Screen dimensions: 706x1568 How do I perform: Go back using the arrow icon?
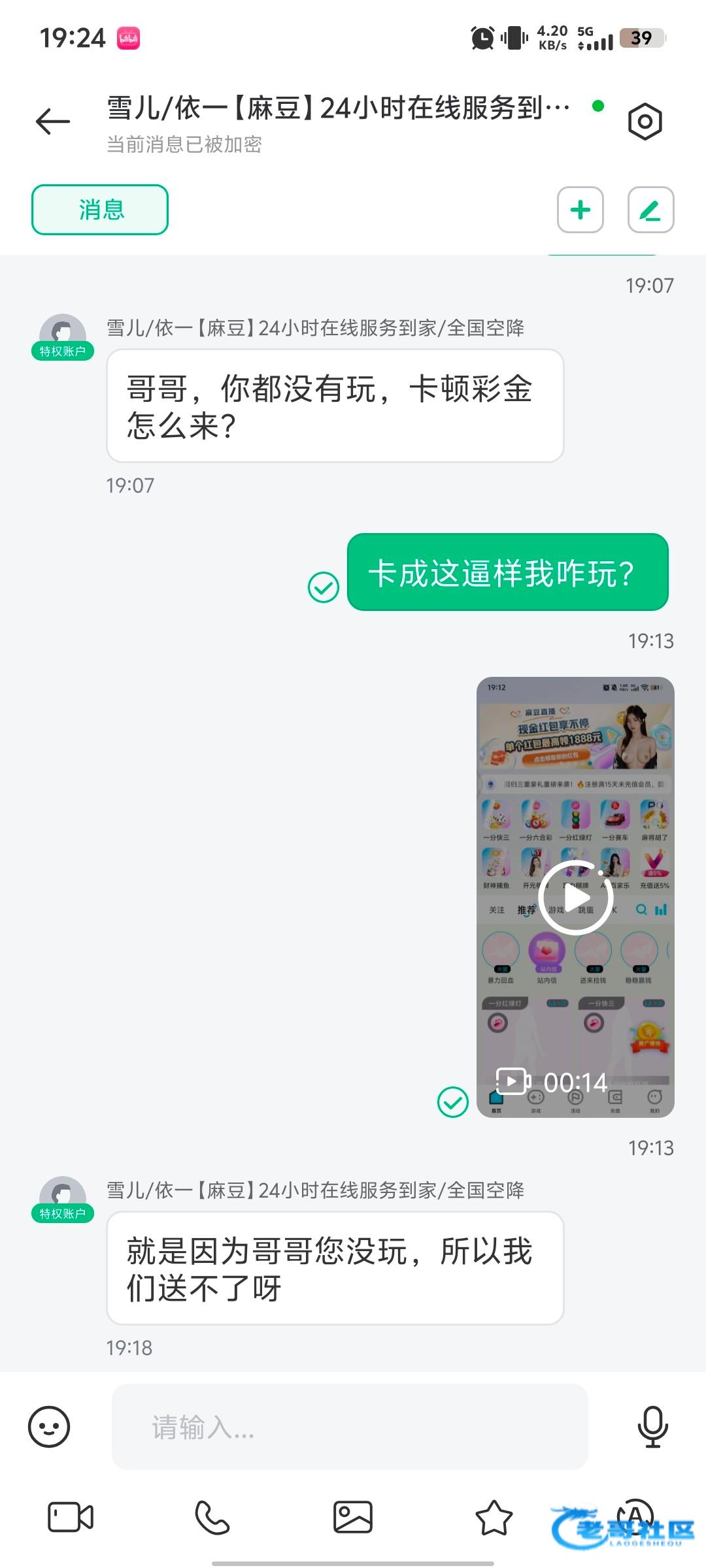53,122
